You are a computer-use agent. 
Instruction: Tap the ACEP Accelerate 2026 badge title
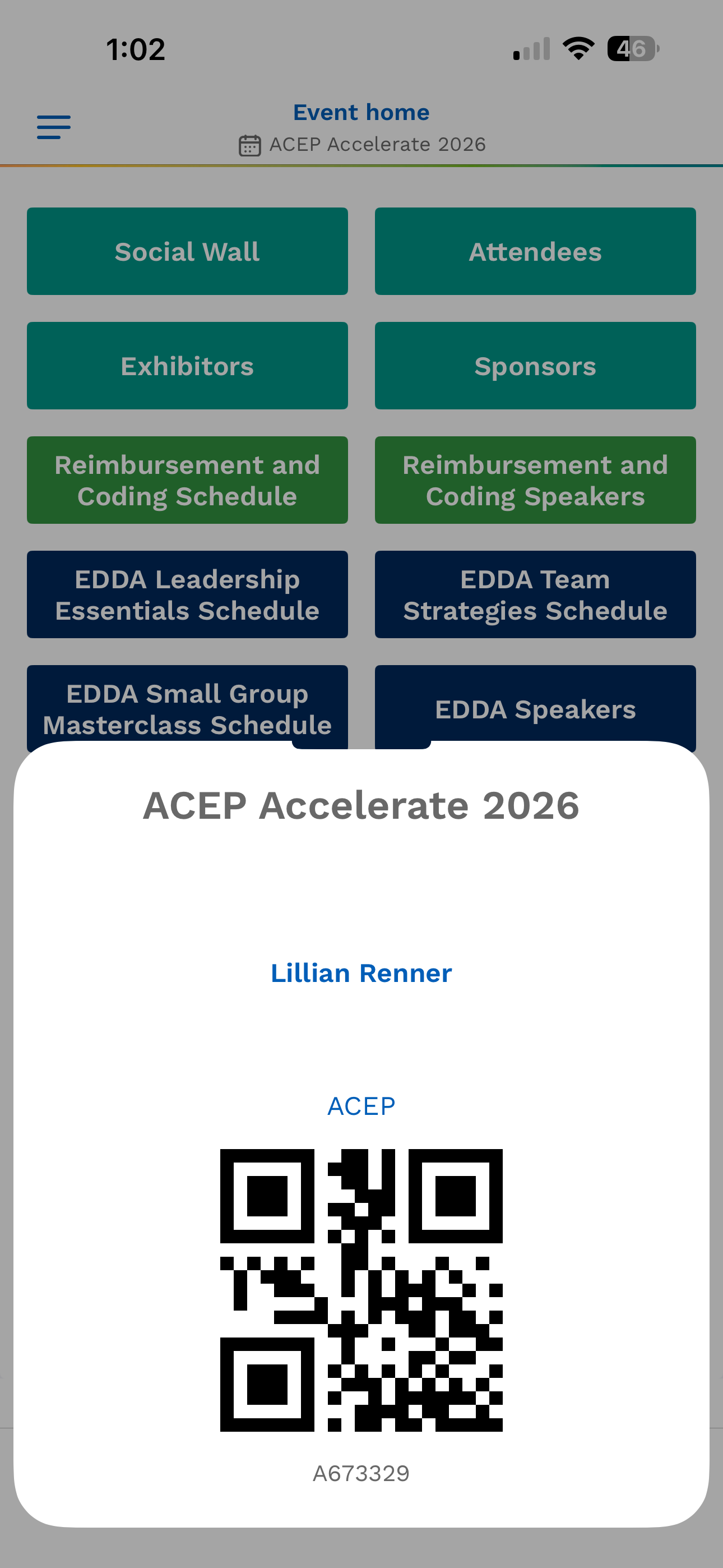tap(361, 805)
